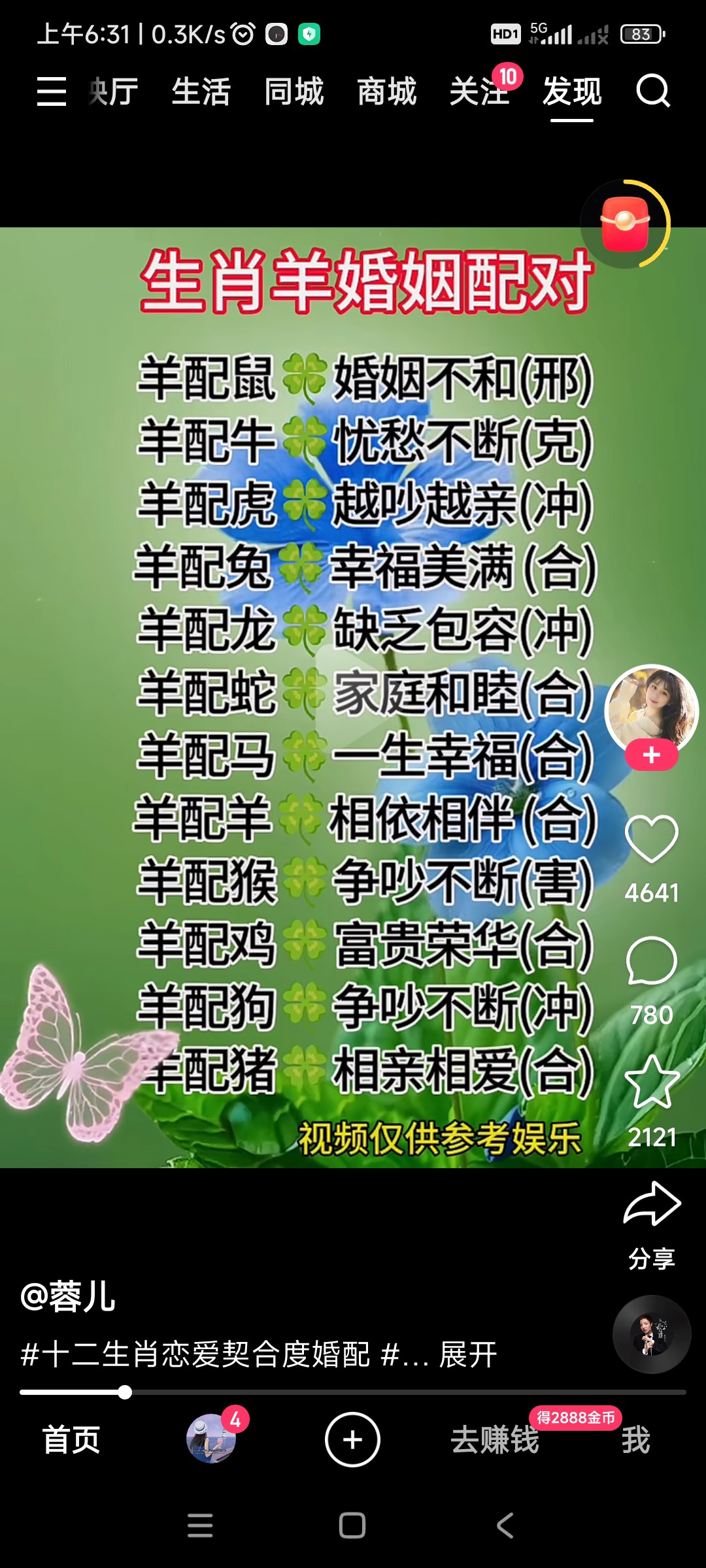The width and height of the screenshot is (706, 1568).
Task: Open the @蓉儿 profile
Action: tap(68, 1297)
